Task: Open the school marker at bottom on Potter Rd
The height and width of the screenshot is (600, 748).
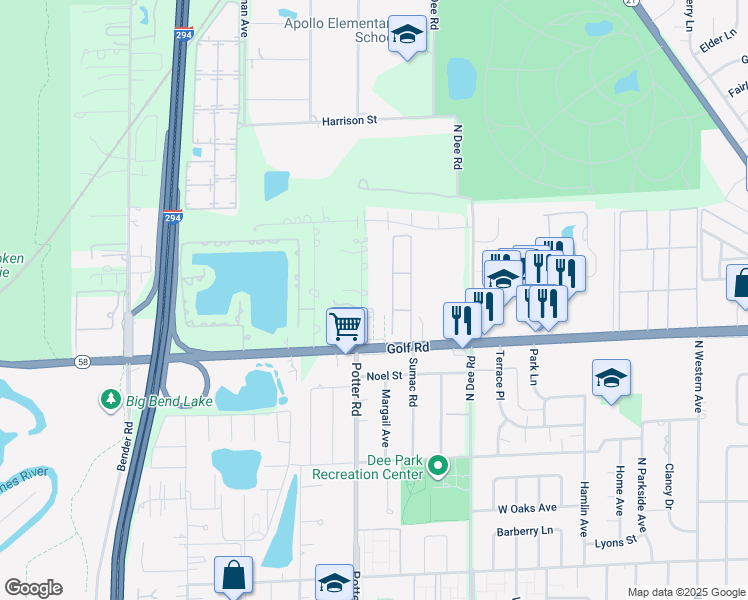Action: click(334, 584)
